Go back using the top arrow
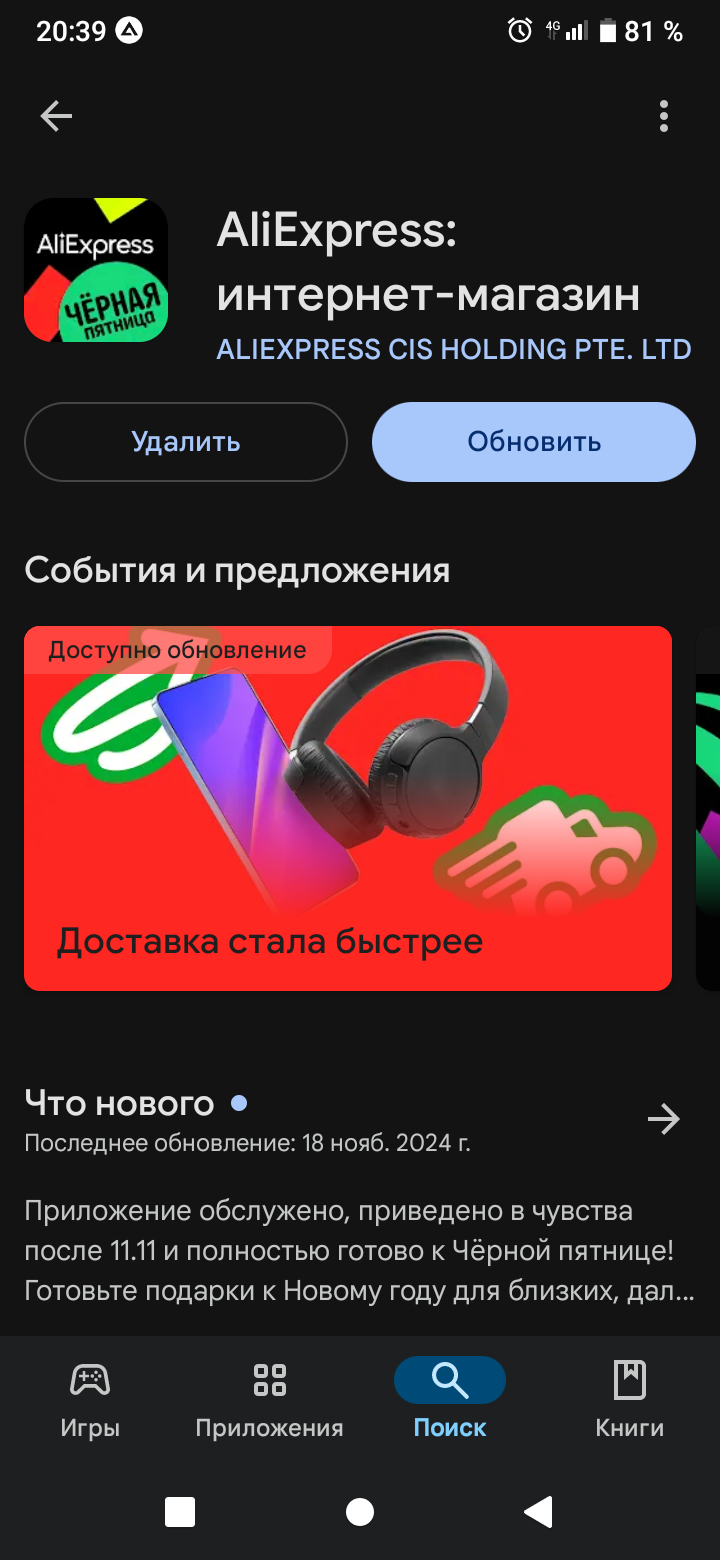 coord(56,117)
